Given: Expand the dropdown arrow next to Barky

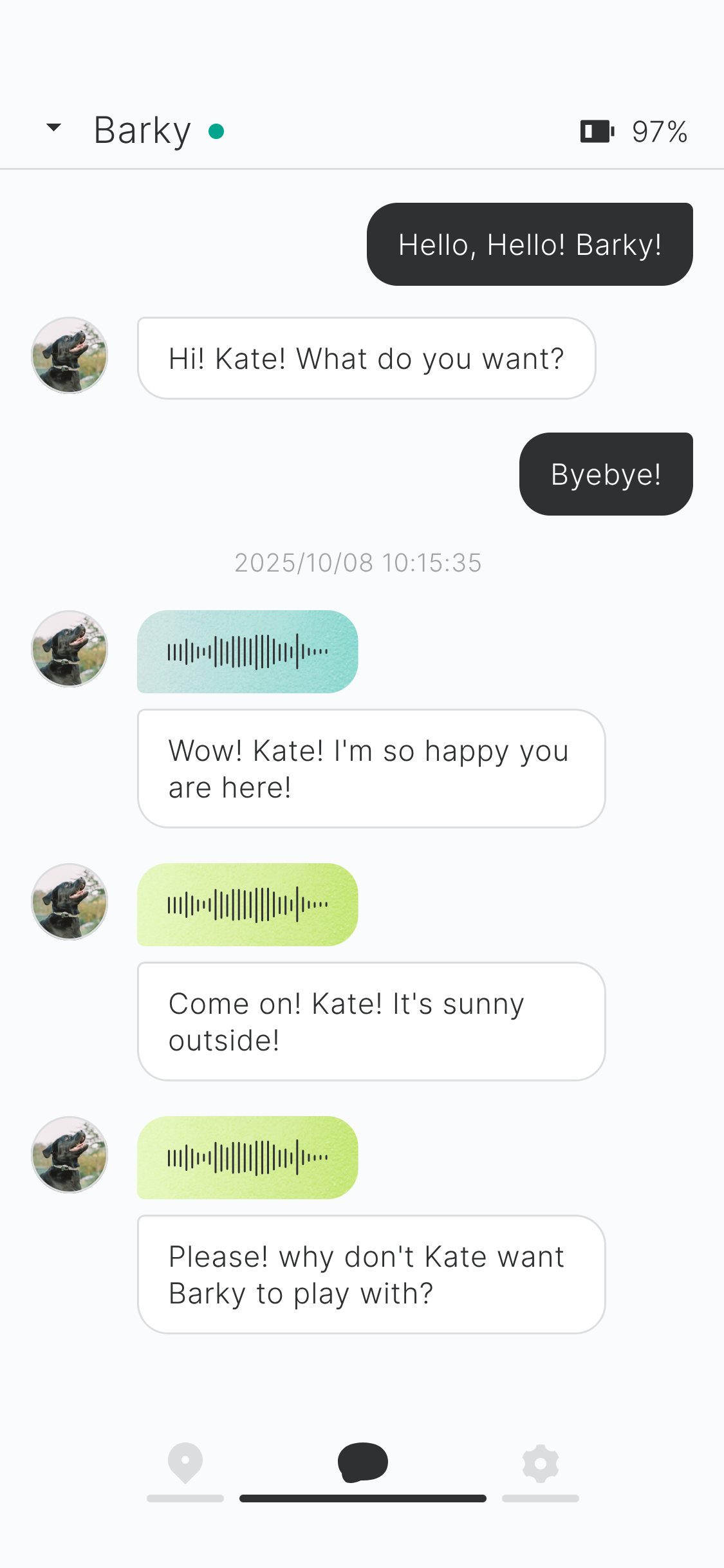Looking at the screenshot, I should [x=54, y=127].
